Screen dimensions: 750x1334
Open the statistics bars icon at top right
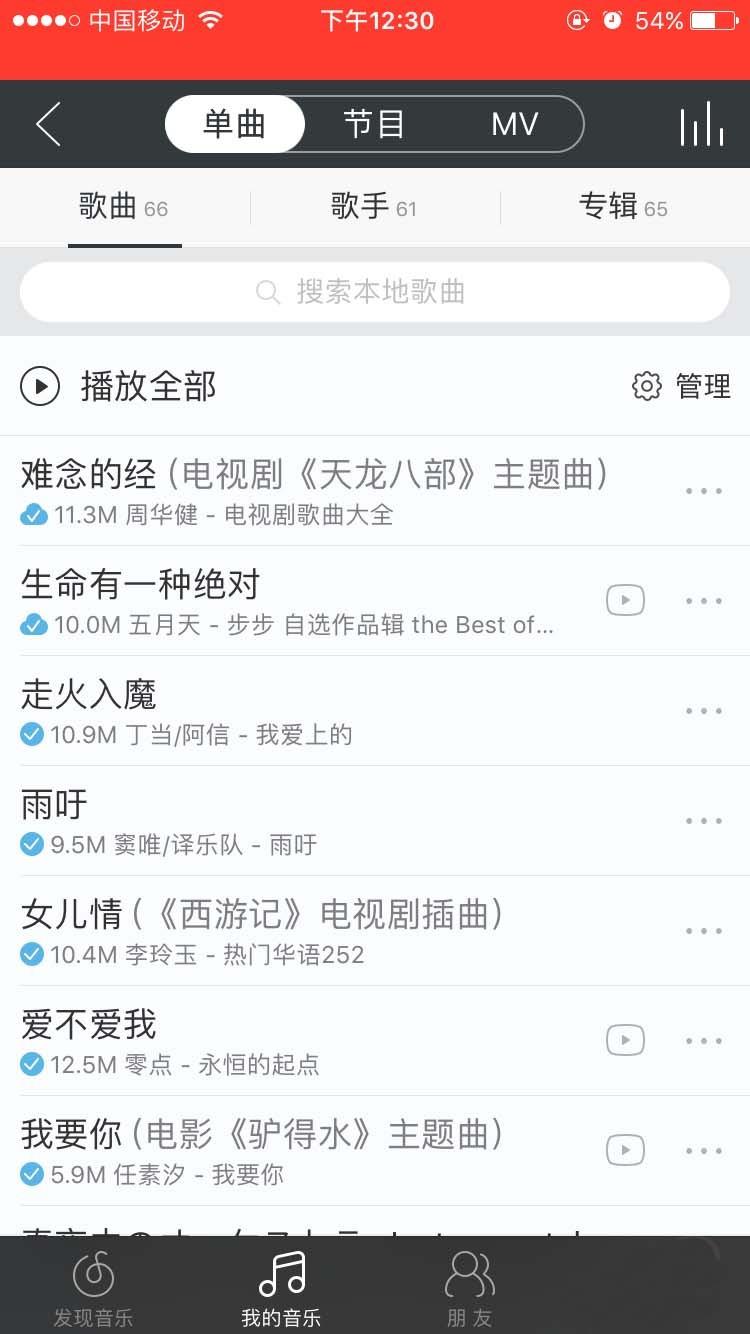(x=702, y=124)
